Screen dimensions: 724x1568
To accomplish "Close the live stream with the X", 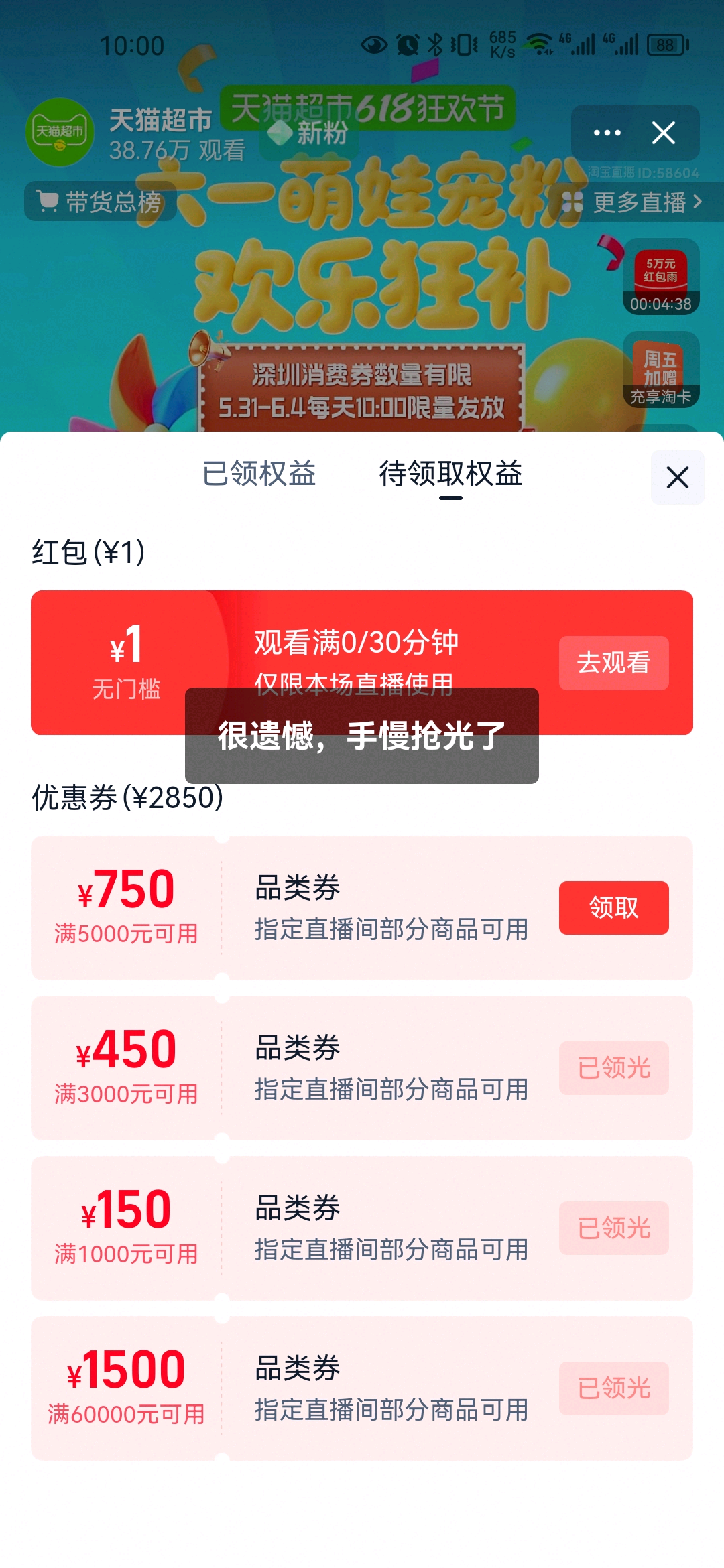I will pyautogui.click(x=664, y=133).
